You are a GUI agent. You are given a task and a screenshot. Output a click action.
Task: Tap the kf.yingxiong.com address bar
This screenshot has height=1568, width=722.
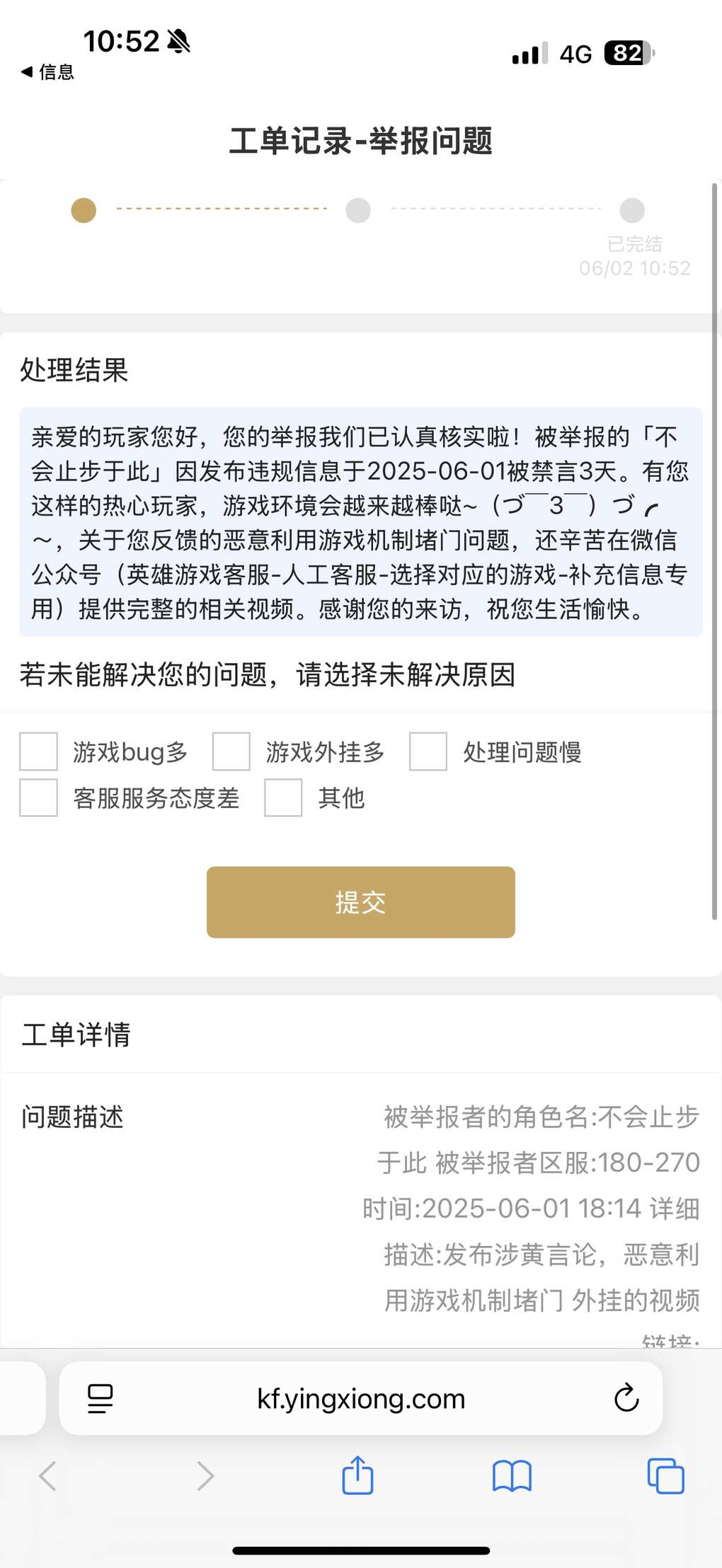[361, 1399]
